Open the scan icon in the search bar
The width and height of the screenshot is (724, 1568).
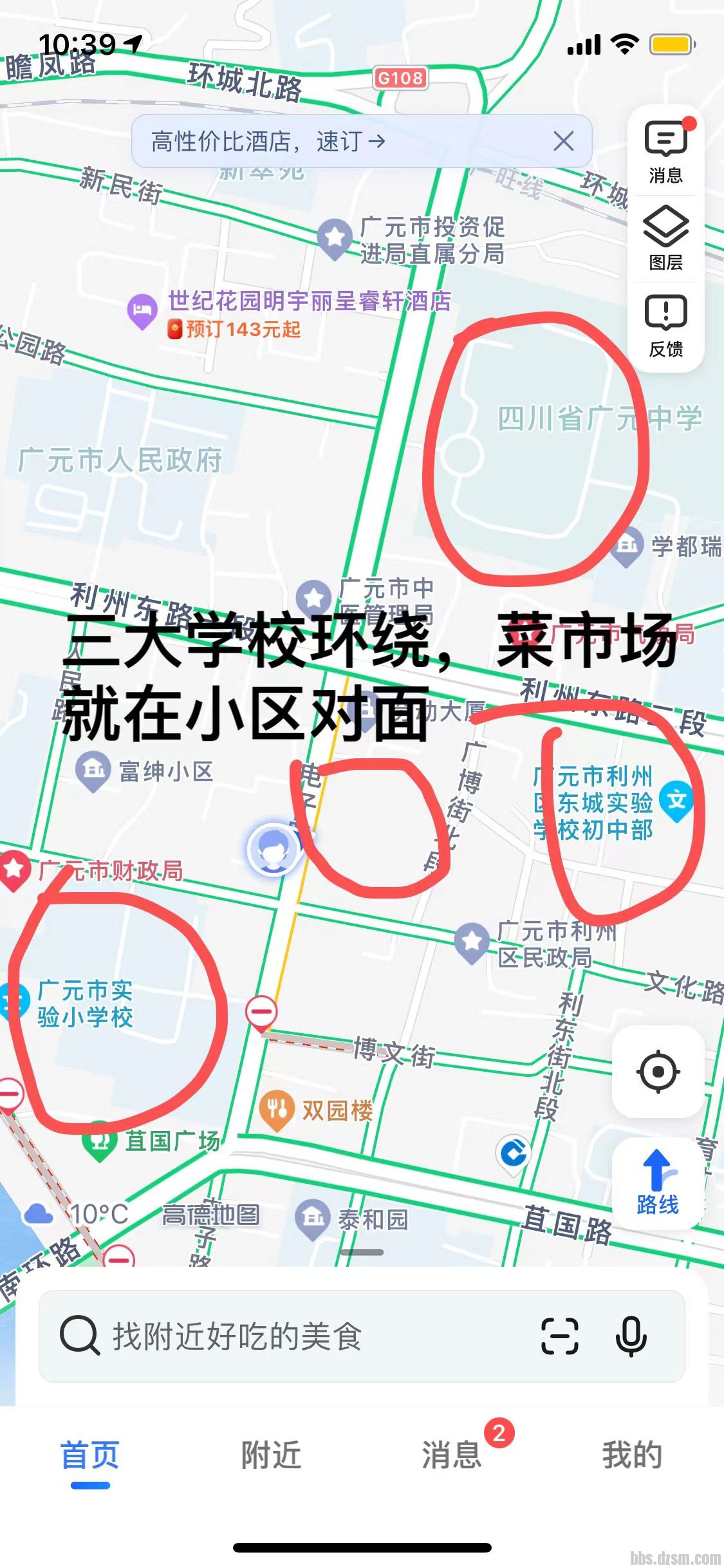(559, 1336)
